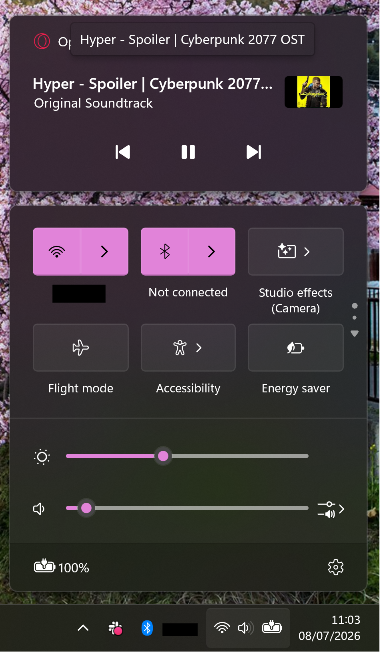Viewport: 380px width, 652px height.
Task: Open the album art thumbnail
Action: tap(313, 92)
